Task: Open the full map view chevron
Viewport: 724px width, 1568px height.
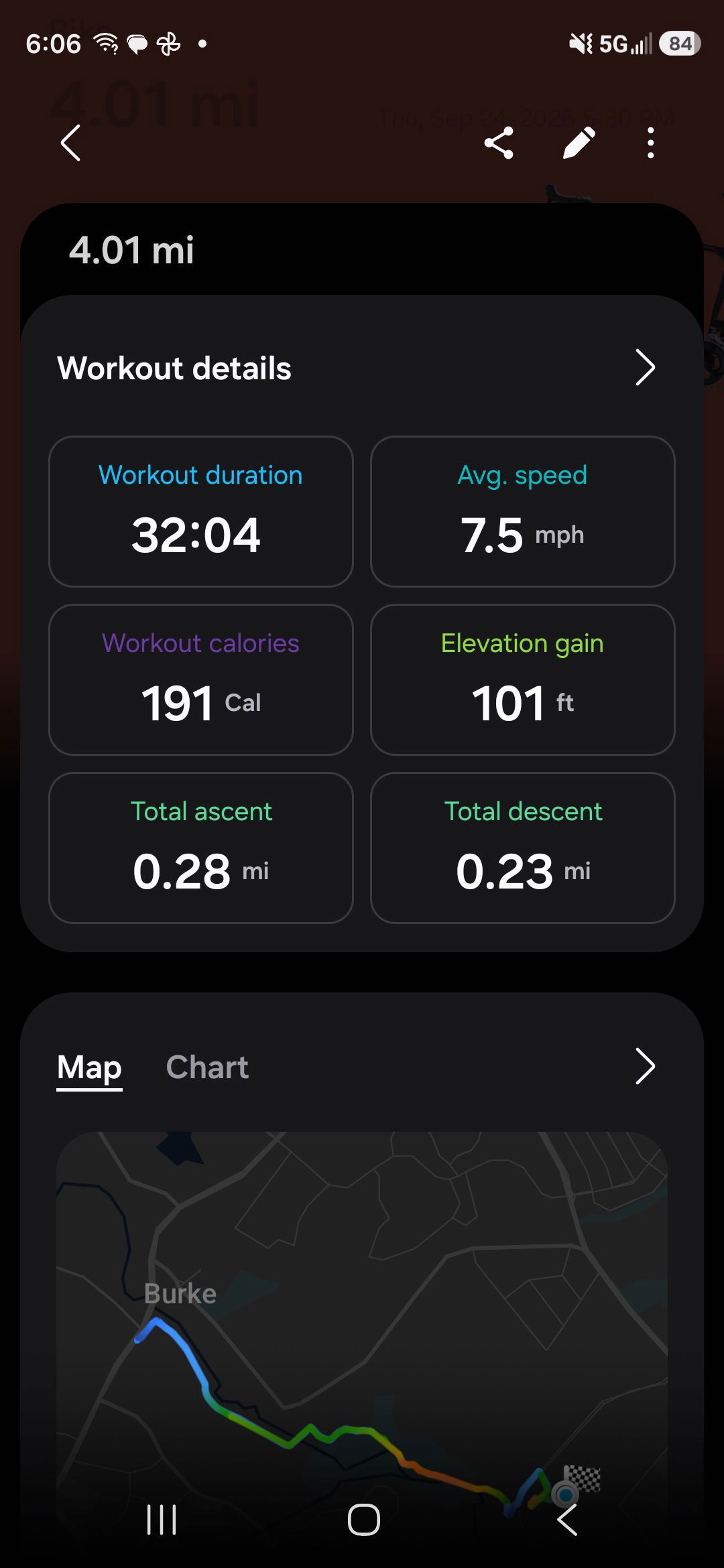Action: pyautogui.click(x=644, y=1066)
